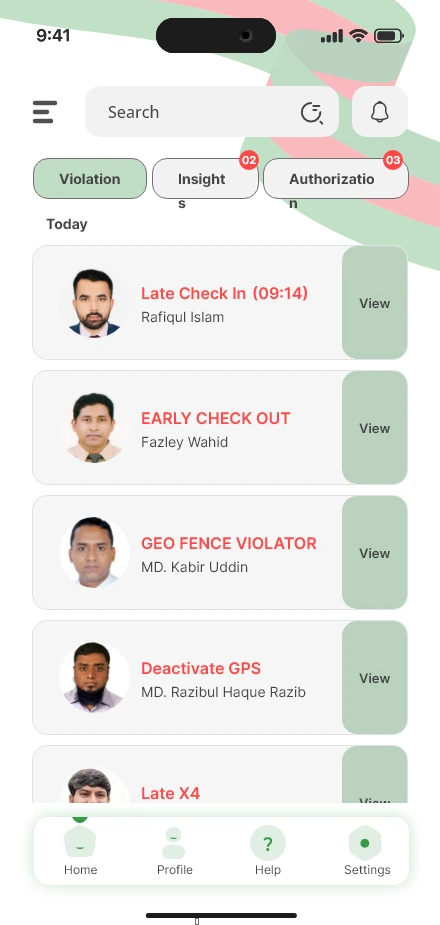Screen dimensions: 440x925
Task: View MD. Razibul Haque Razib's Deactivate GPS
Action: [375, 678]
